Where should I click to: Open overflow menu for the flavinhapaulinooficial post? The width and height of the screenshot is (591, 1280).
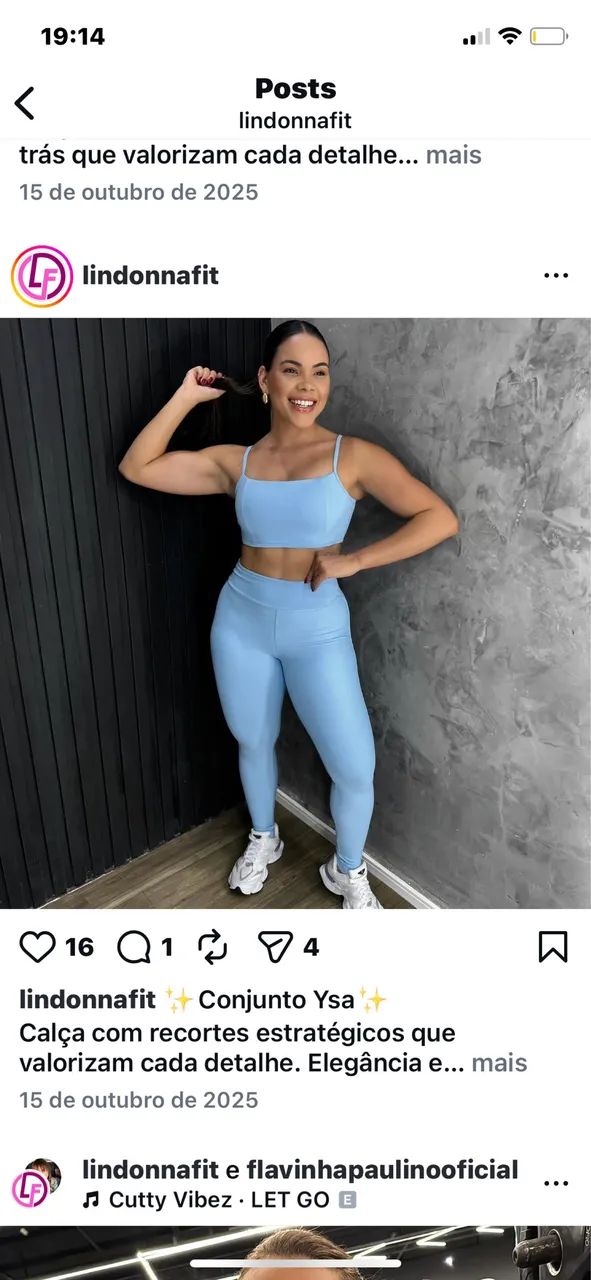pos(556,1184)
